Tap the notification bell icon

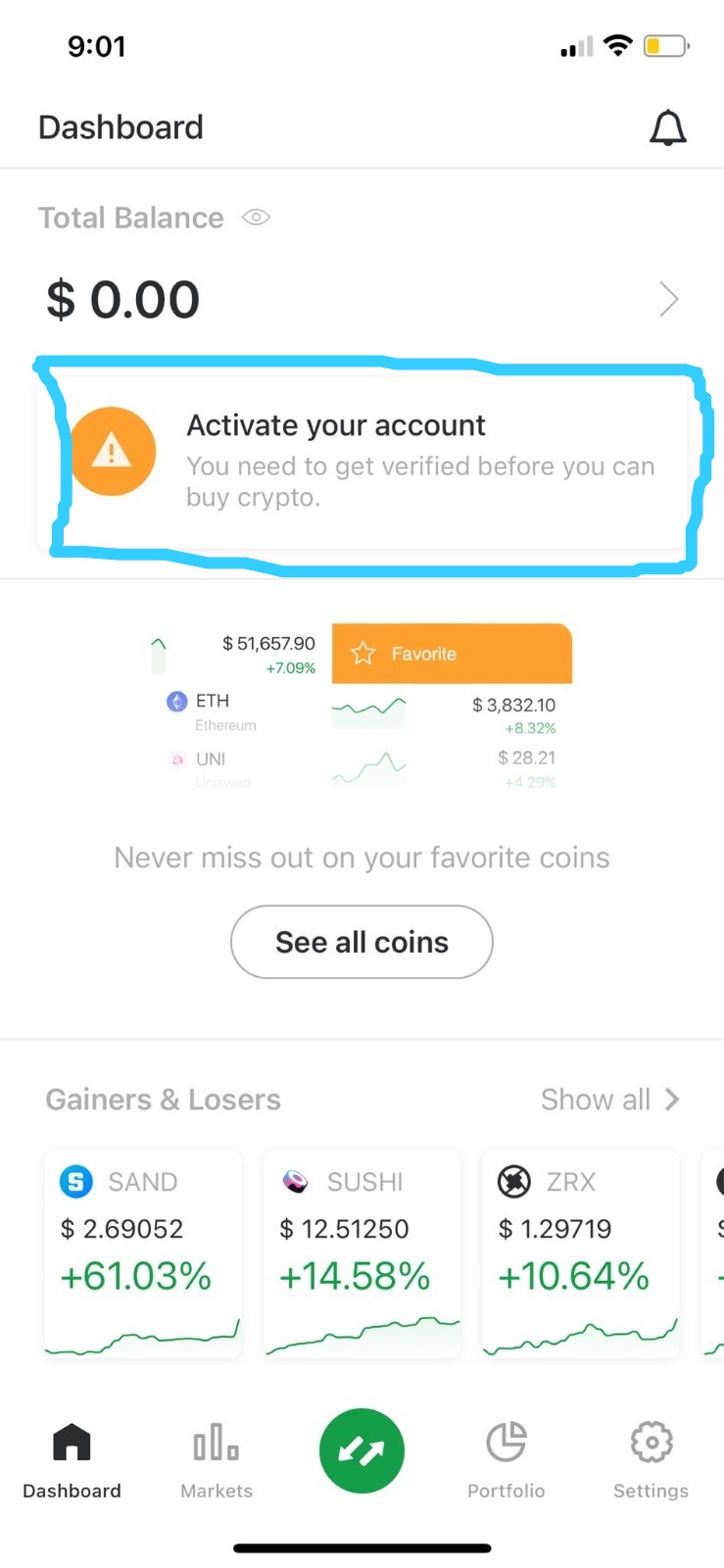pyautogui.click(x=668, y=126)
